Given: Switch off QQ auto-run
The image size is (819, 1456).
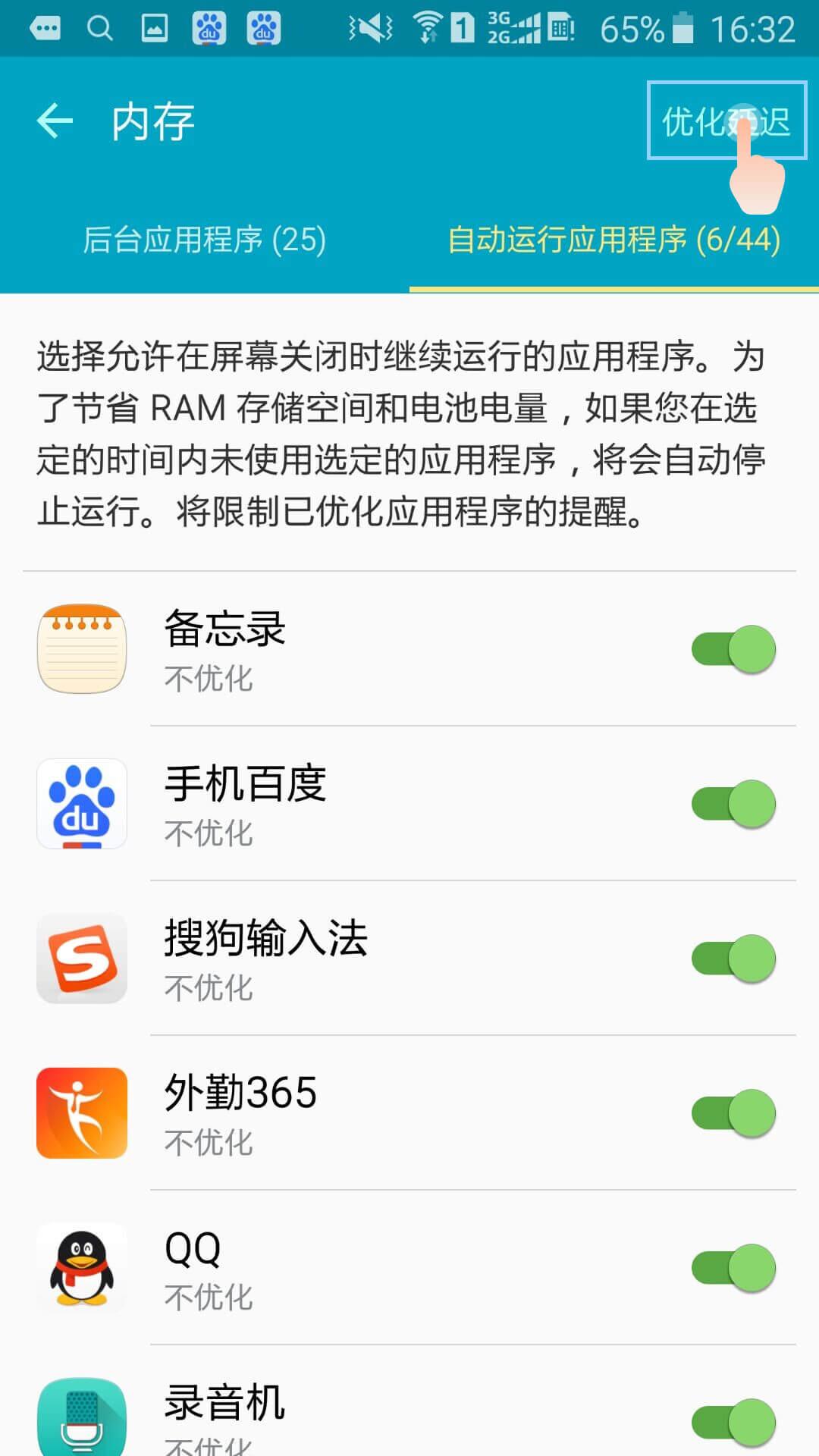Looking at the screenshot, I should coord(733,1268).
